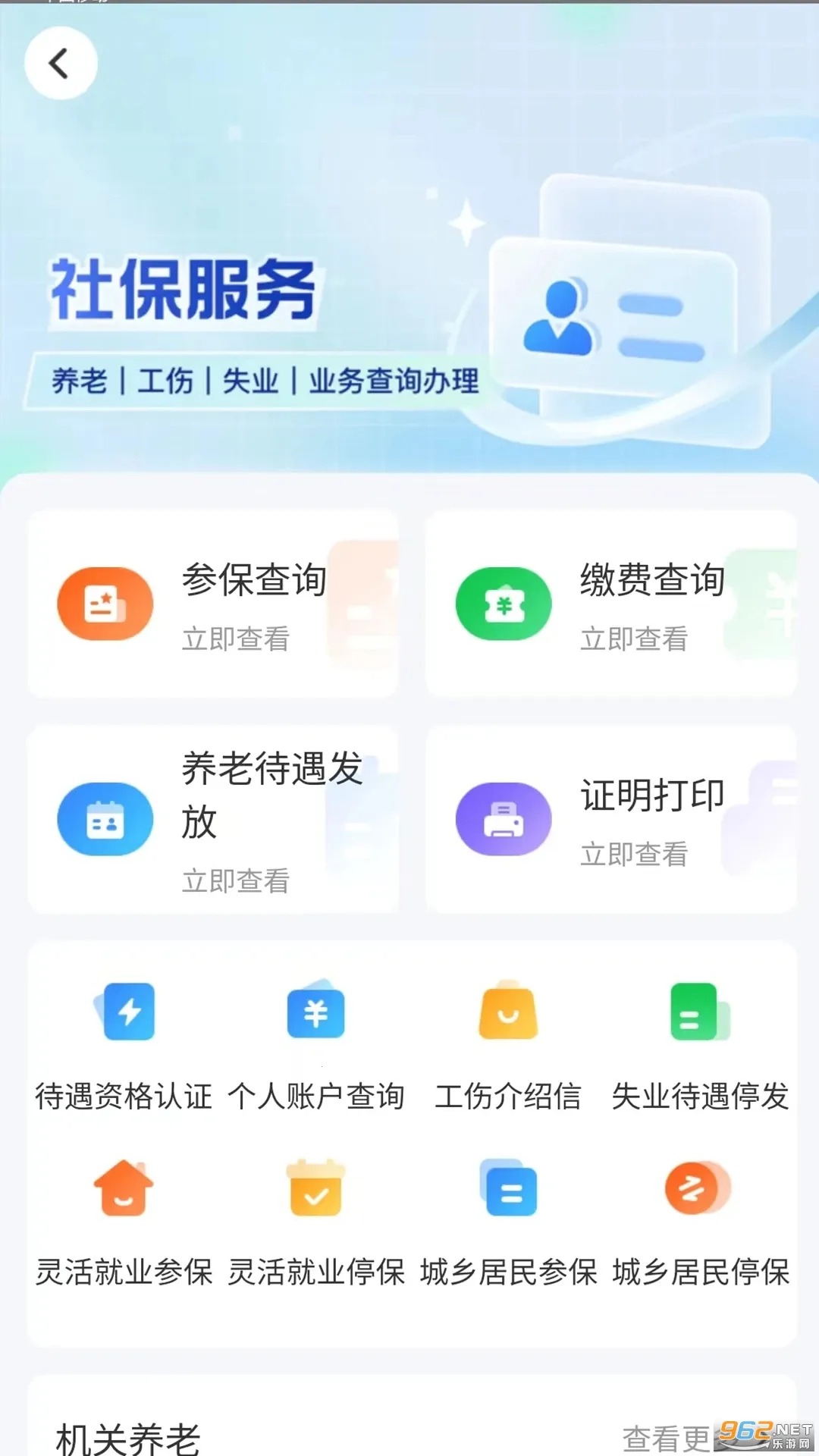Select the 个人账户查询 yen icon
The width and height of the screenshot is (819, 1456).
tap(316, 1012)
